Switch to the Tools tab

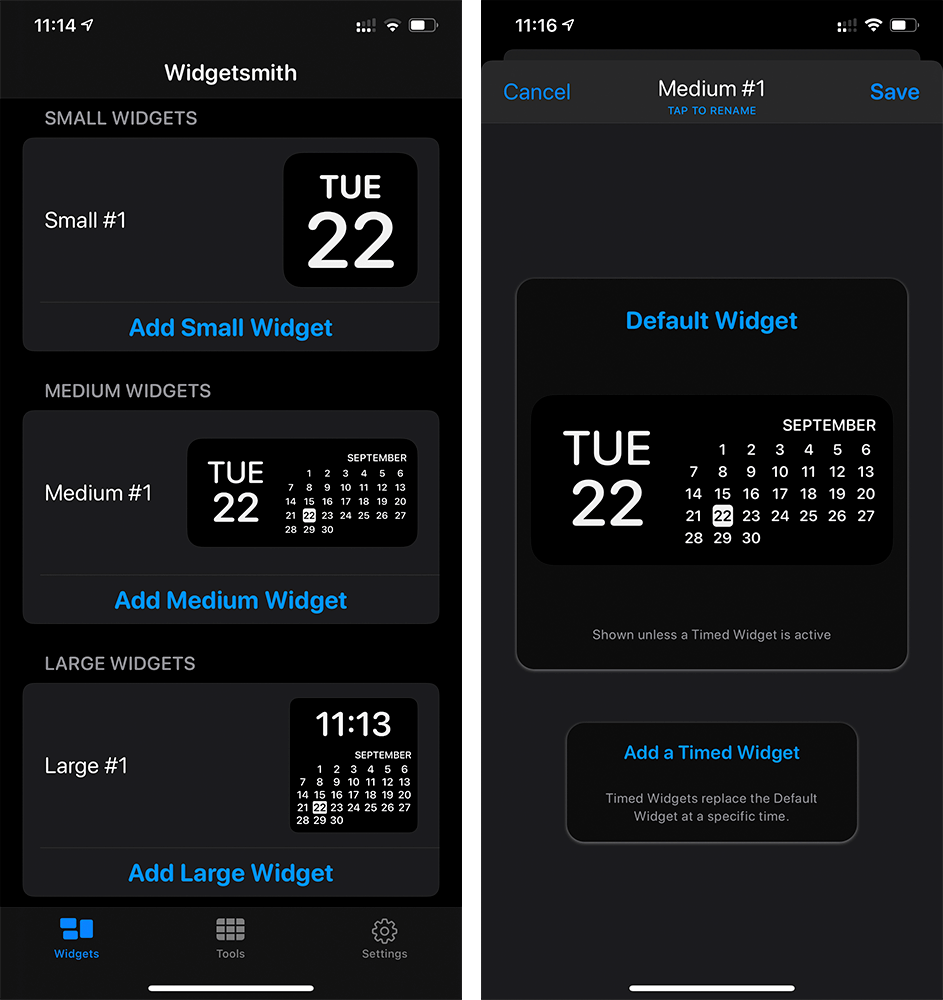pos(230,938)
